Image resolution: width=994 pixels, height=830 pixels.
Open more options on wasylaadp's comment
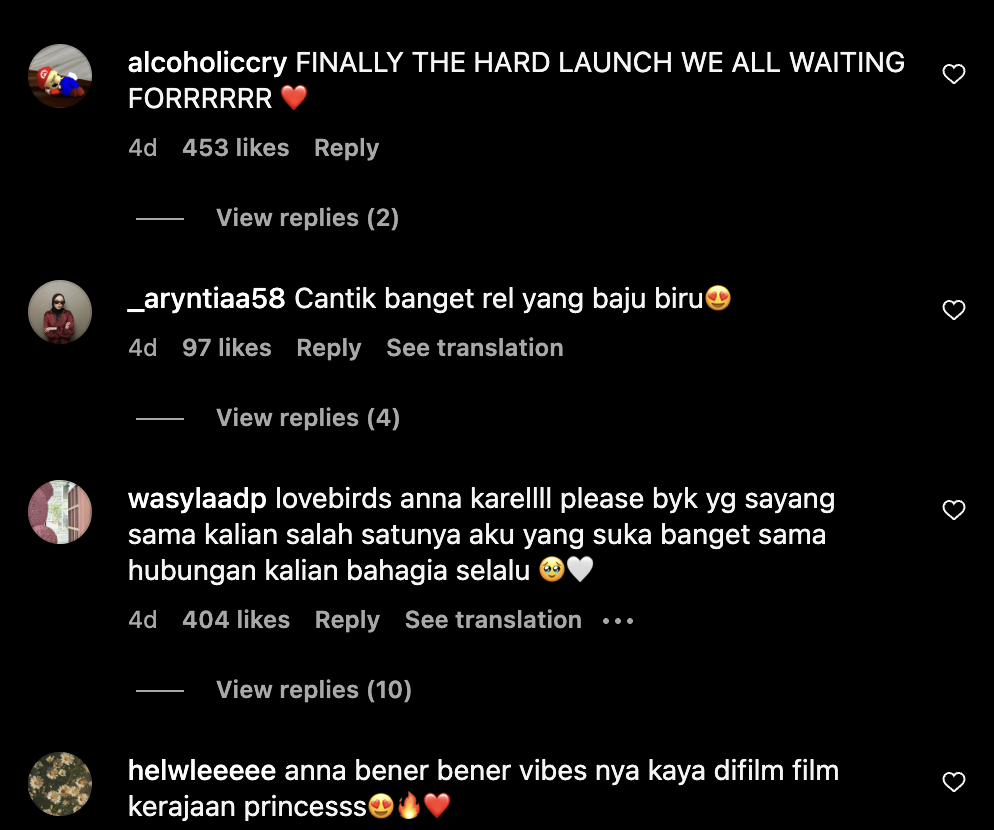(x=618, y=621)
